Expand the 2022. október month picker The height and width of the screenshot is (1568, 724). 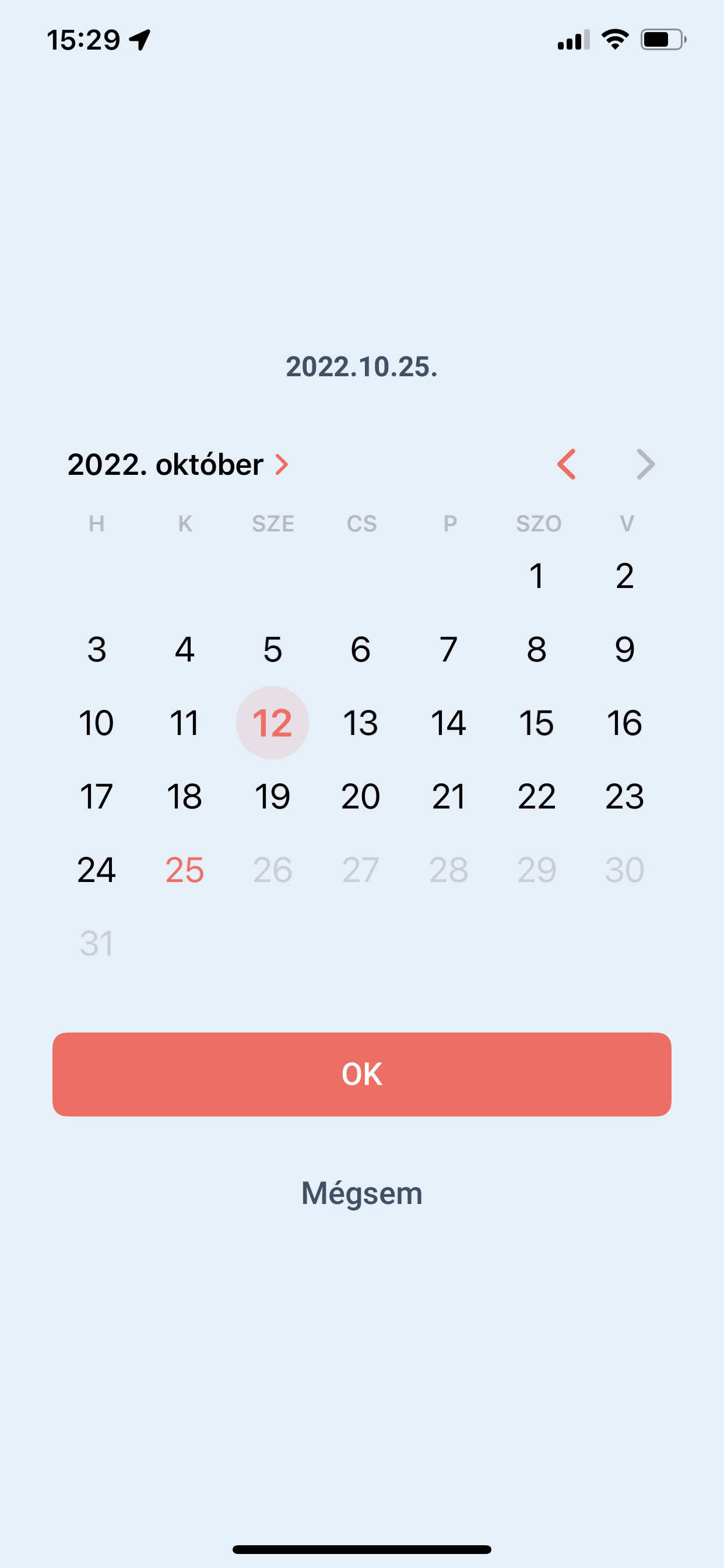pyautogui.click(x=178, y=464)
